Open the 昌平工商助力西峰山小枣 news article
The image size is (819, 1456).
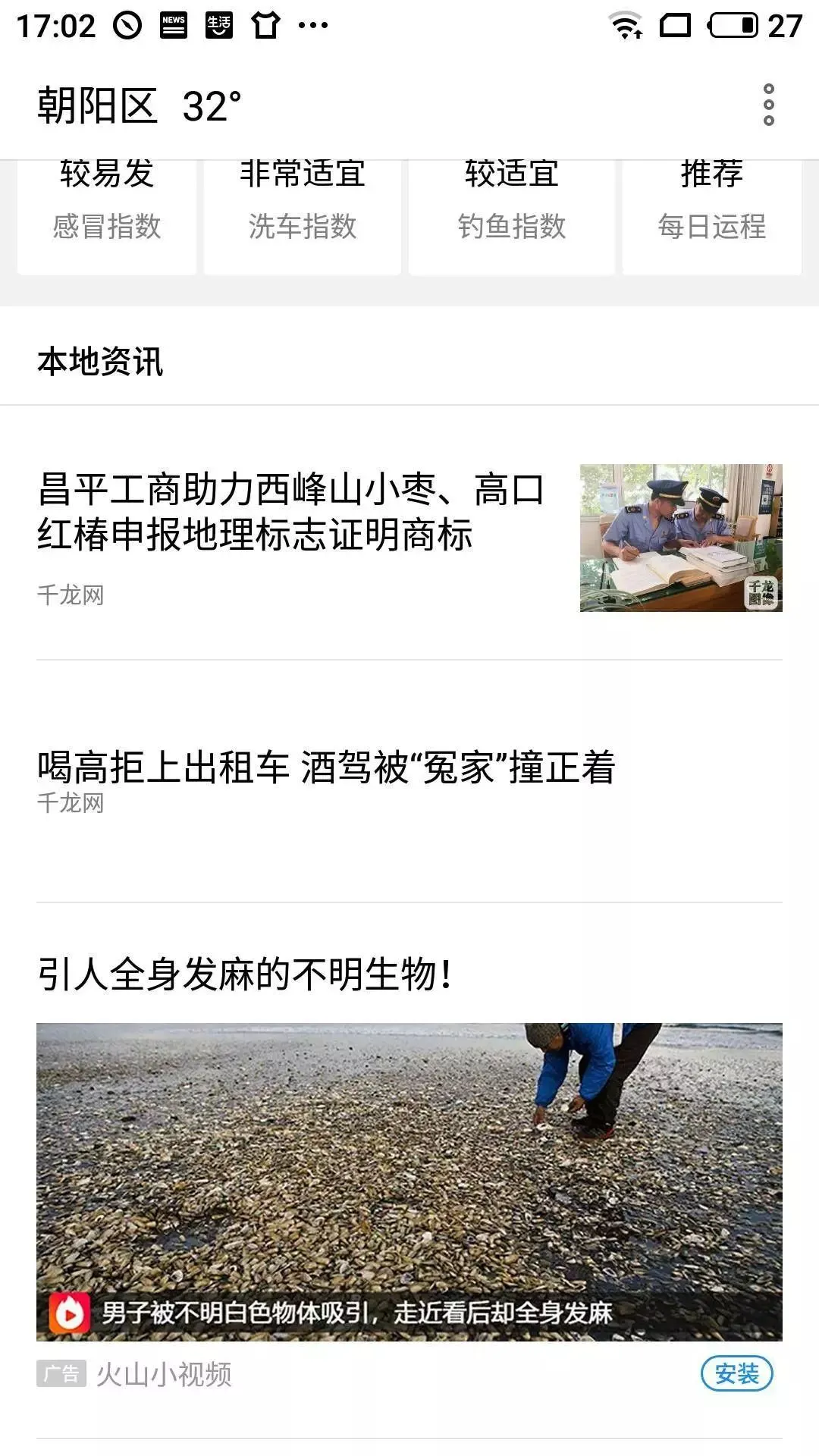tap(409, 537)
